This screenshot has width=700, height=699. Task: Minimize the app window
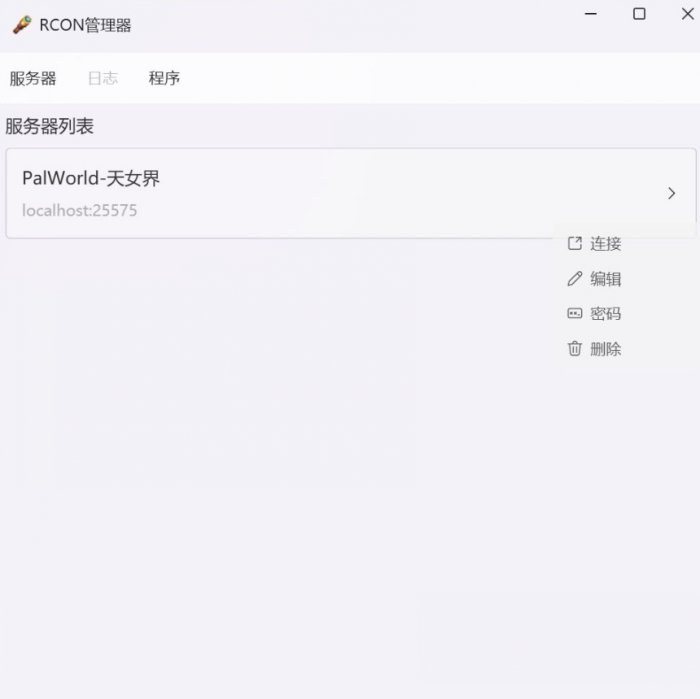tap(591, 14)
